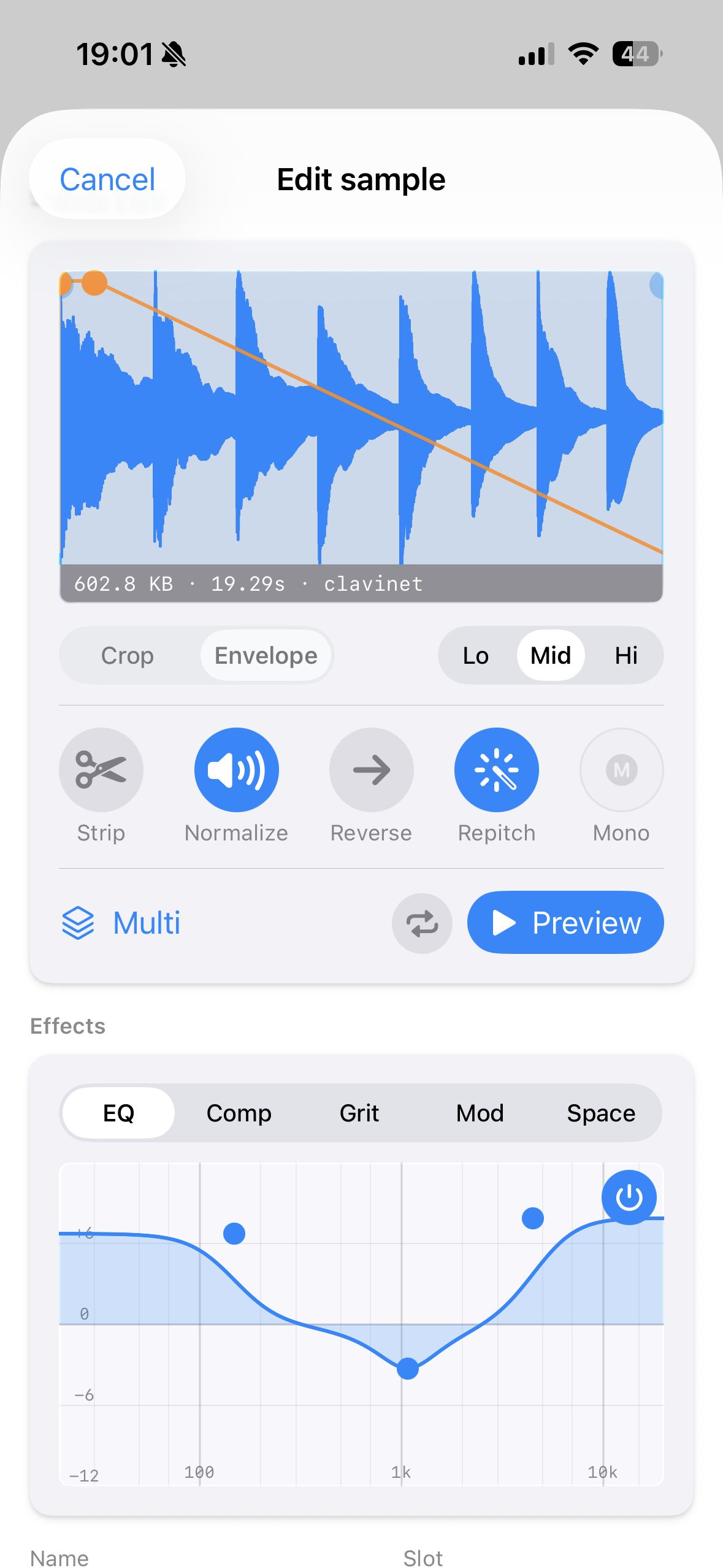Select the Mid quality option

point(551,655)
